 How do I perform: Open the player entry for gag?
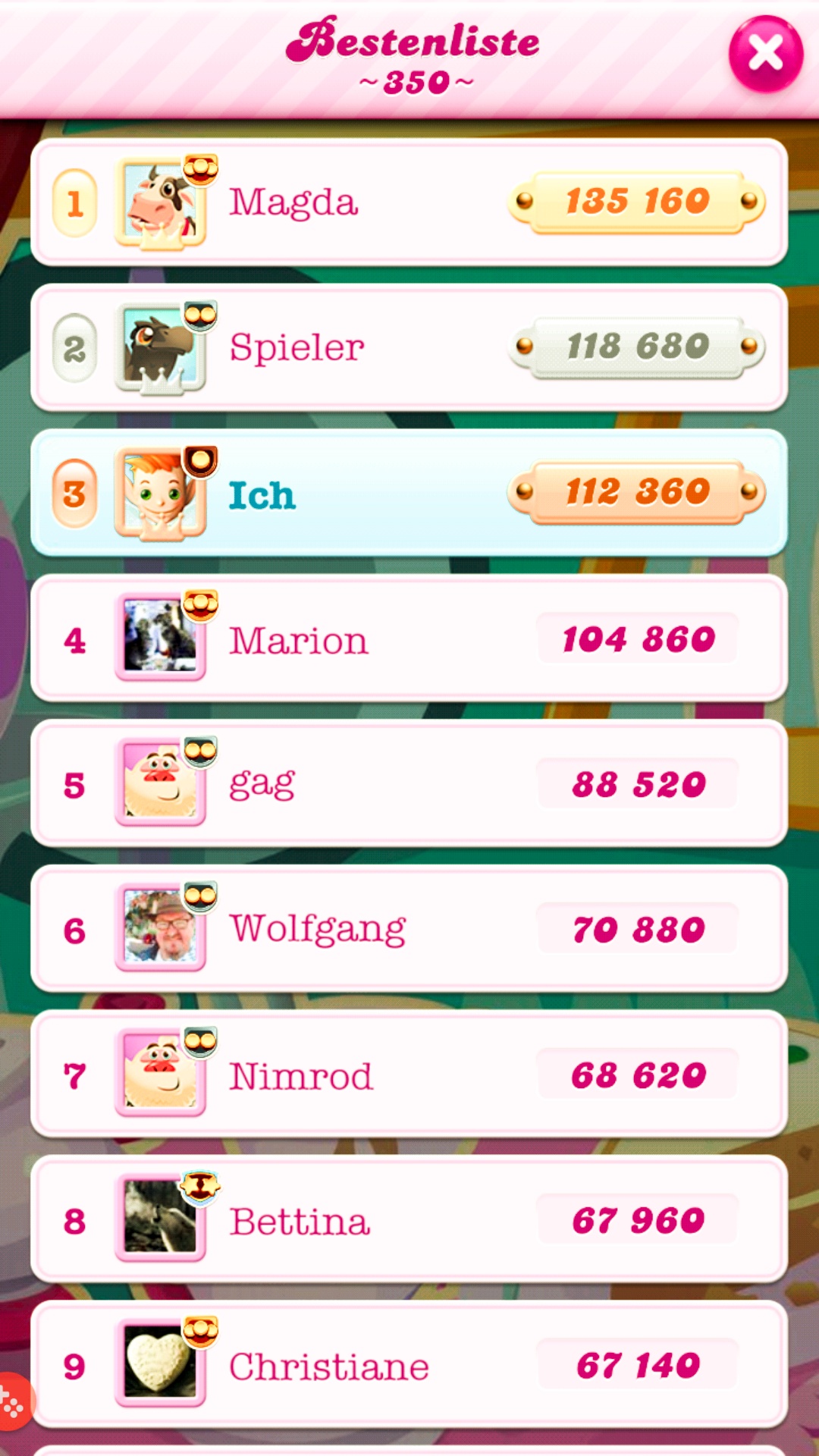point(409,784)
